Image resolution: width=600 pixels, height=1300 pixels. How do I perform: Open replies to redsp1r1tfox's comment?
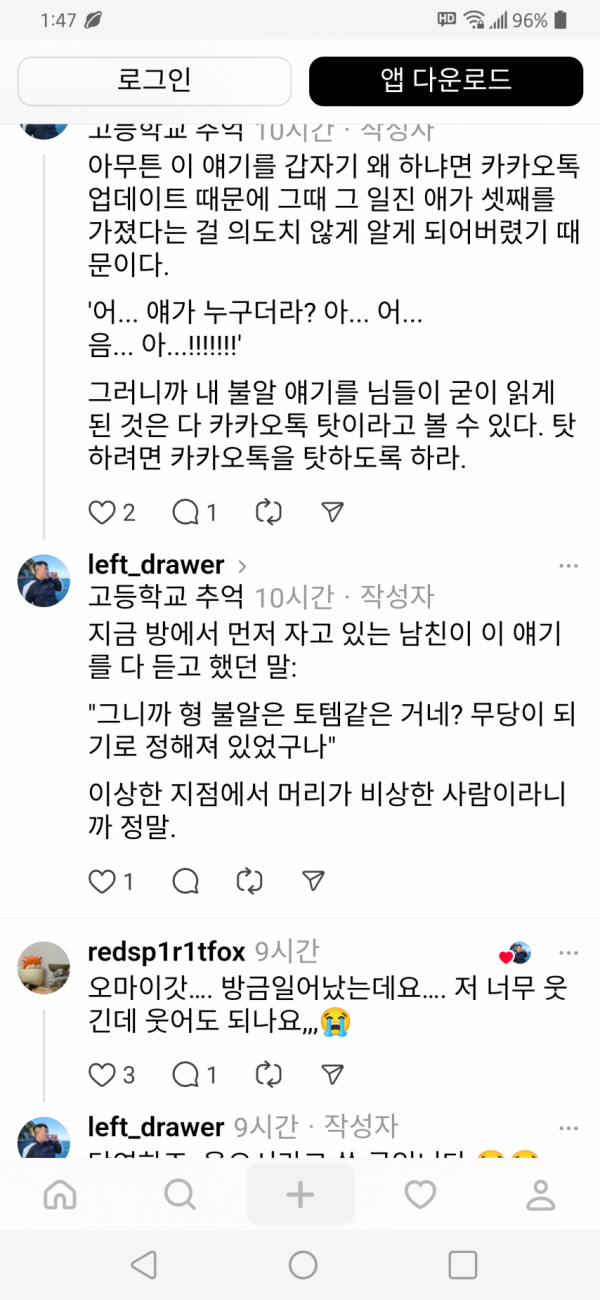point(187,1075)
